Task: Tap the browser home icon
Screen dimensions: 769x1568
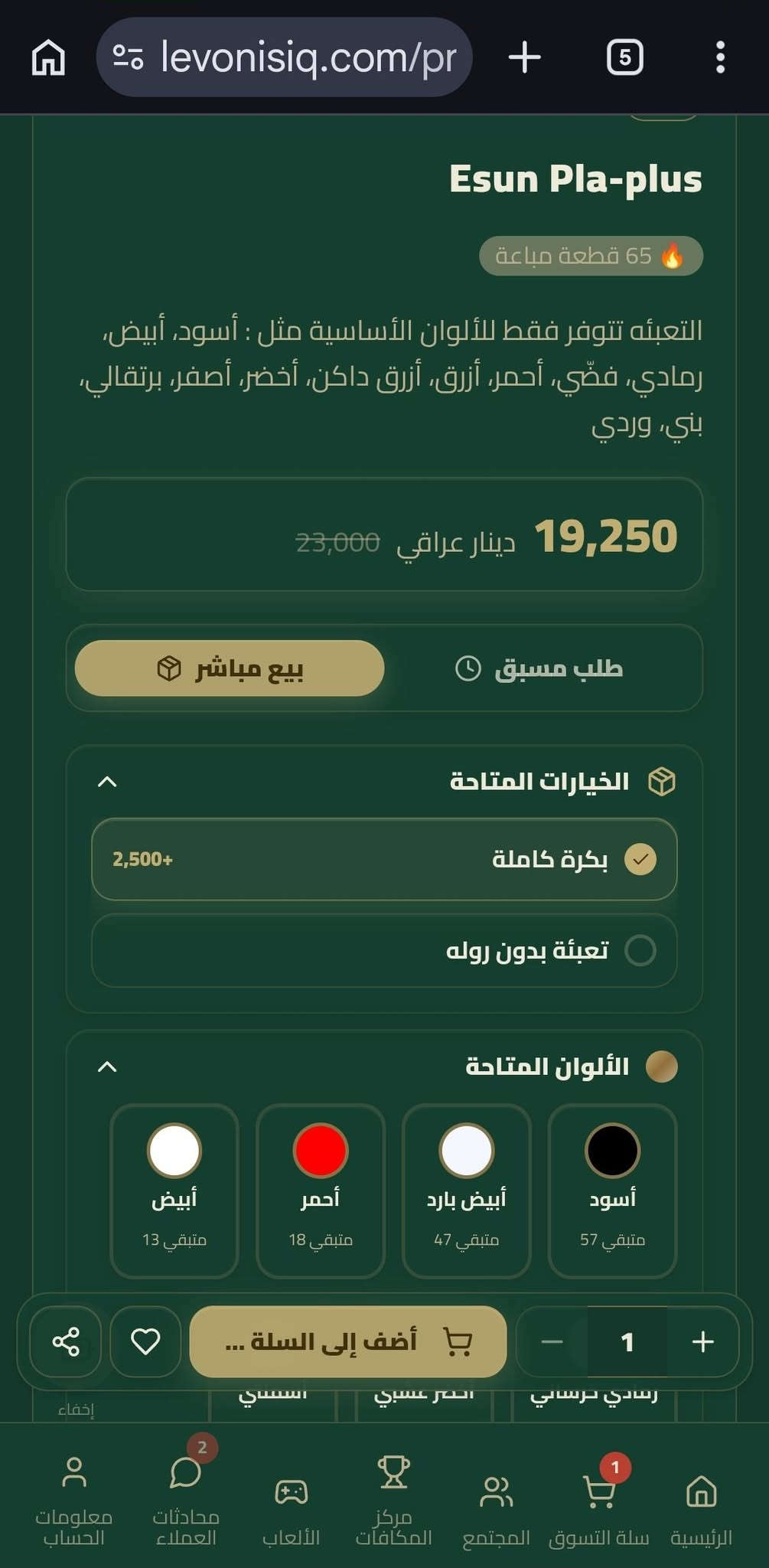Action: [x=48, y=58]
